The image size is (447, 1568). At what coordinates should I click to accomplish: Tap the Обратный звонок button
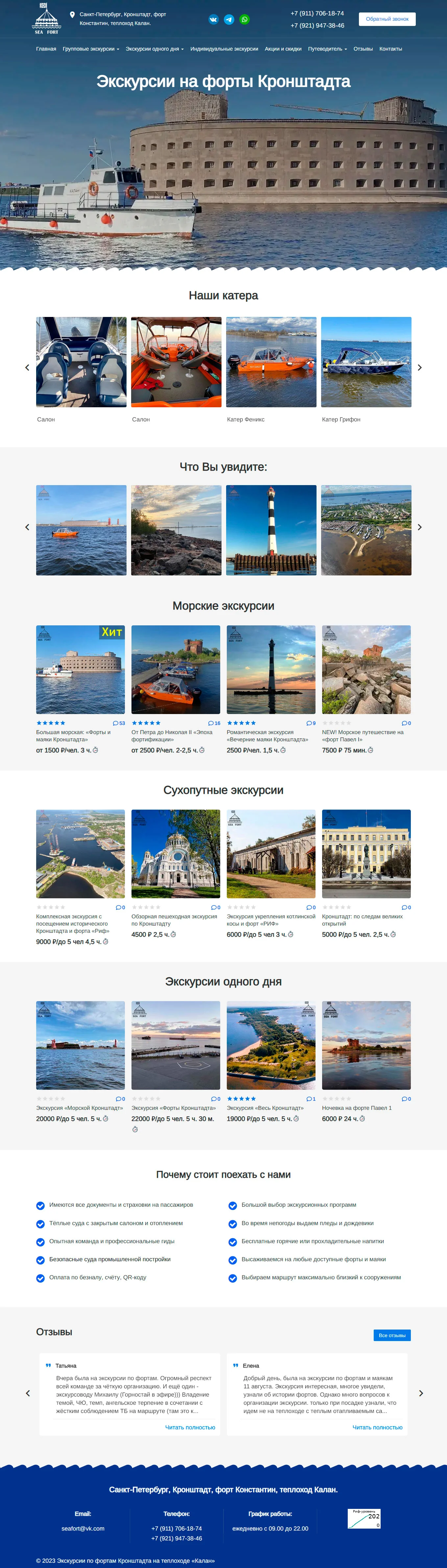pos(387,19)
